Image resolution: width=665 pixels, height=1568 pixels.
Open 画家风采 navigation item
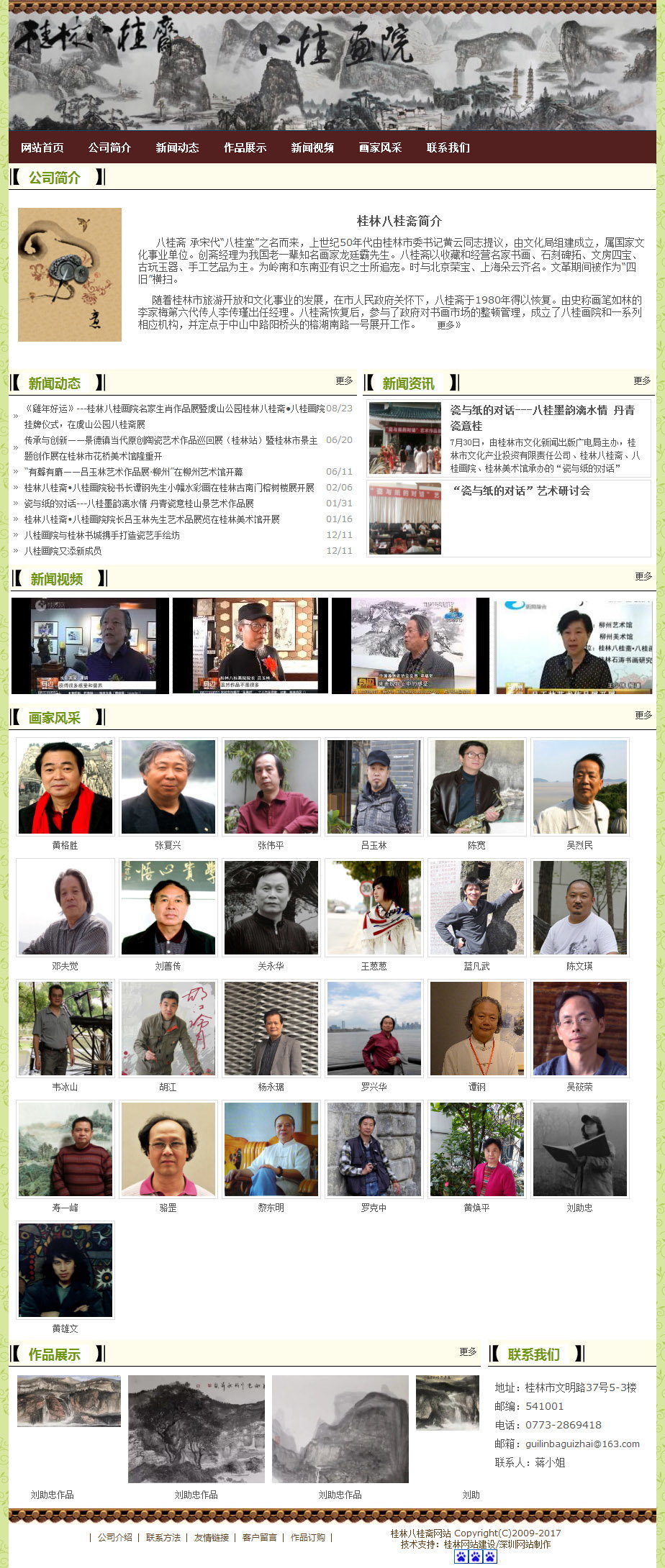point(380,147)
